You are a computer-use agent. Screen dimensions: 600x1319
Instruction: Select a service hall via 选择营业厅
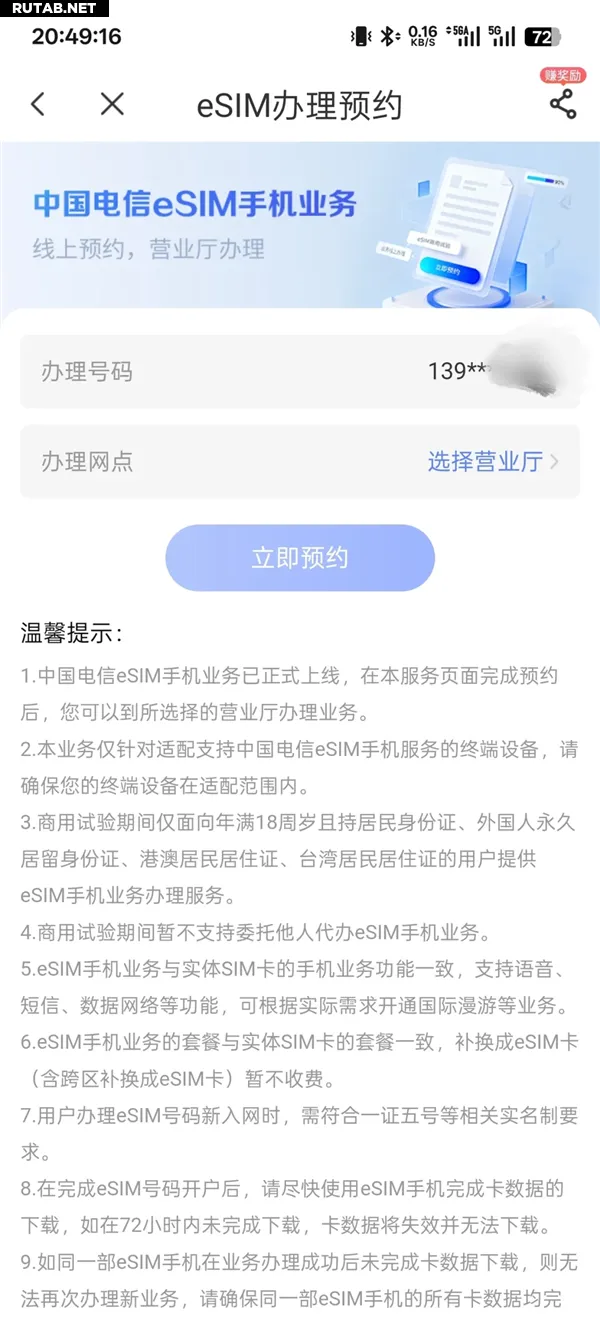click(x=492, y=462)
